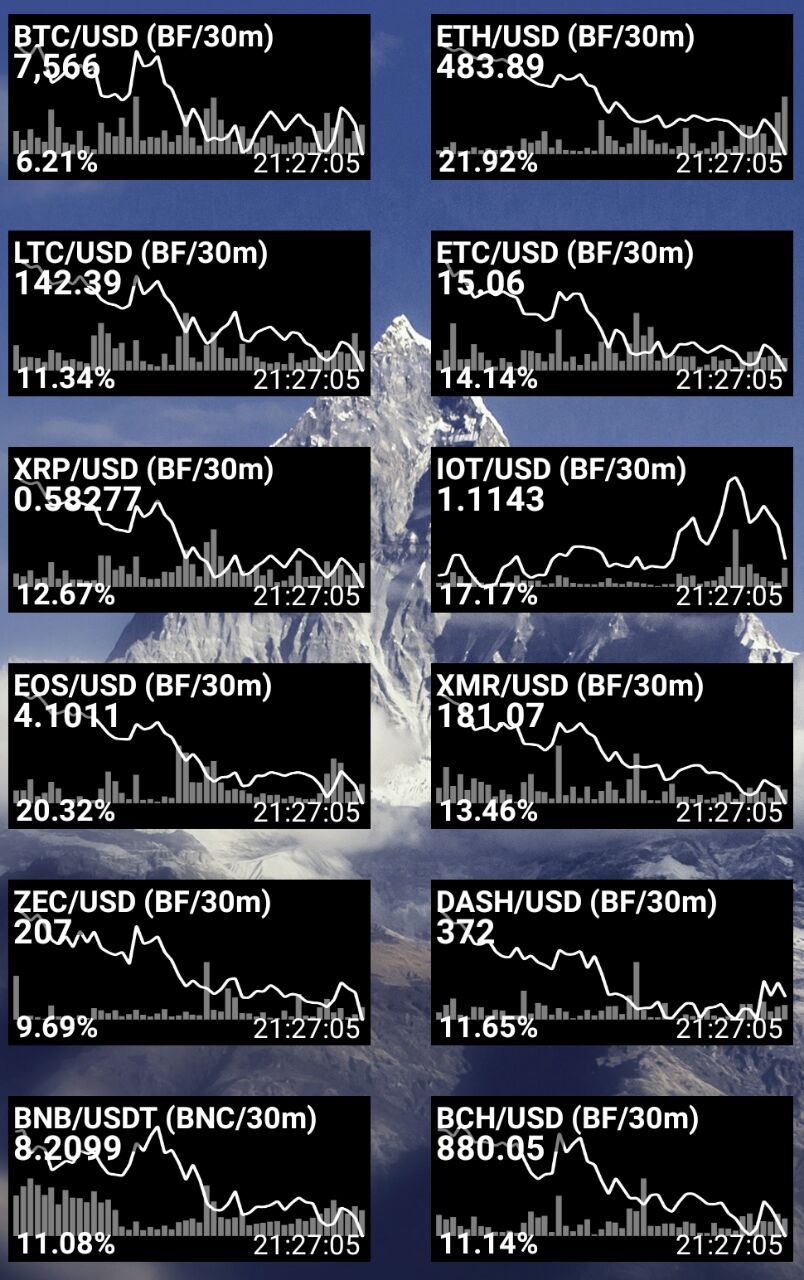Tap the EOS/USD price widget

(x=190, y=745)
